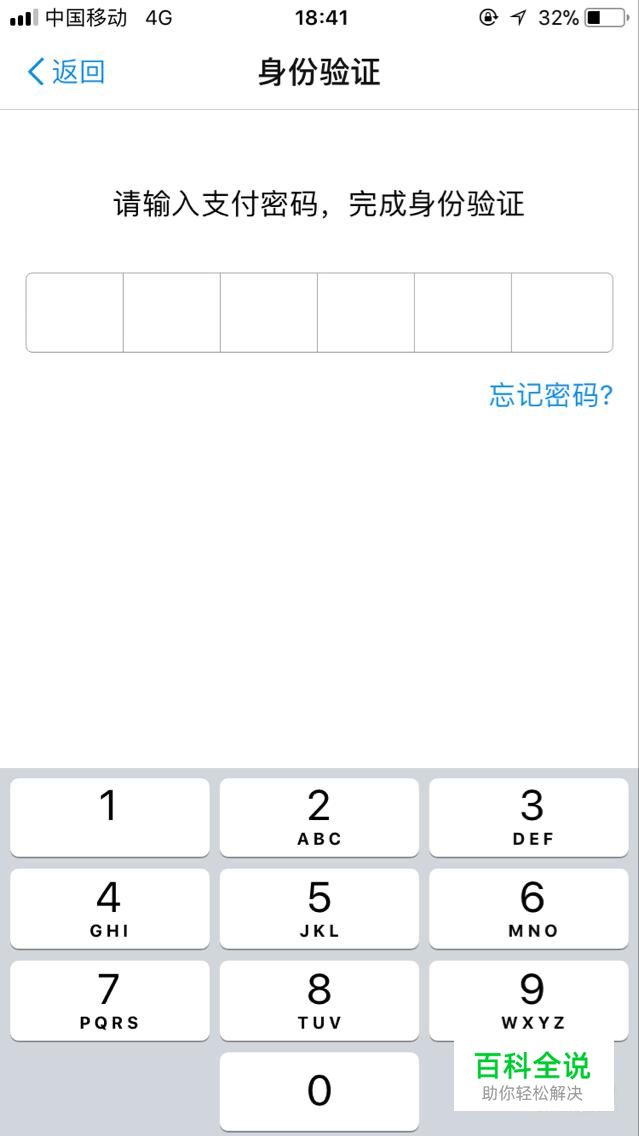639x1136 pixels.
Task: Tap the 7 PQRS key
Action: pos(110,1000)
